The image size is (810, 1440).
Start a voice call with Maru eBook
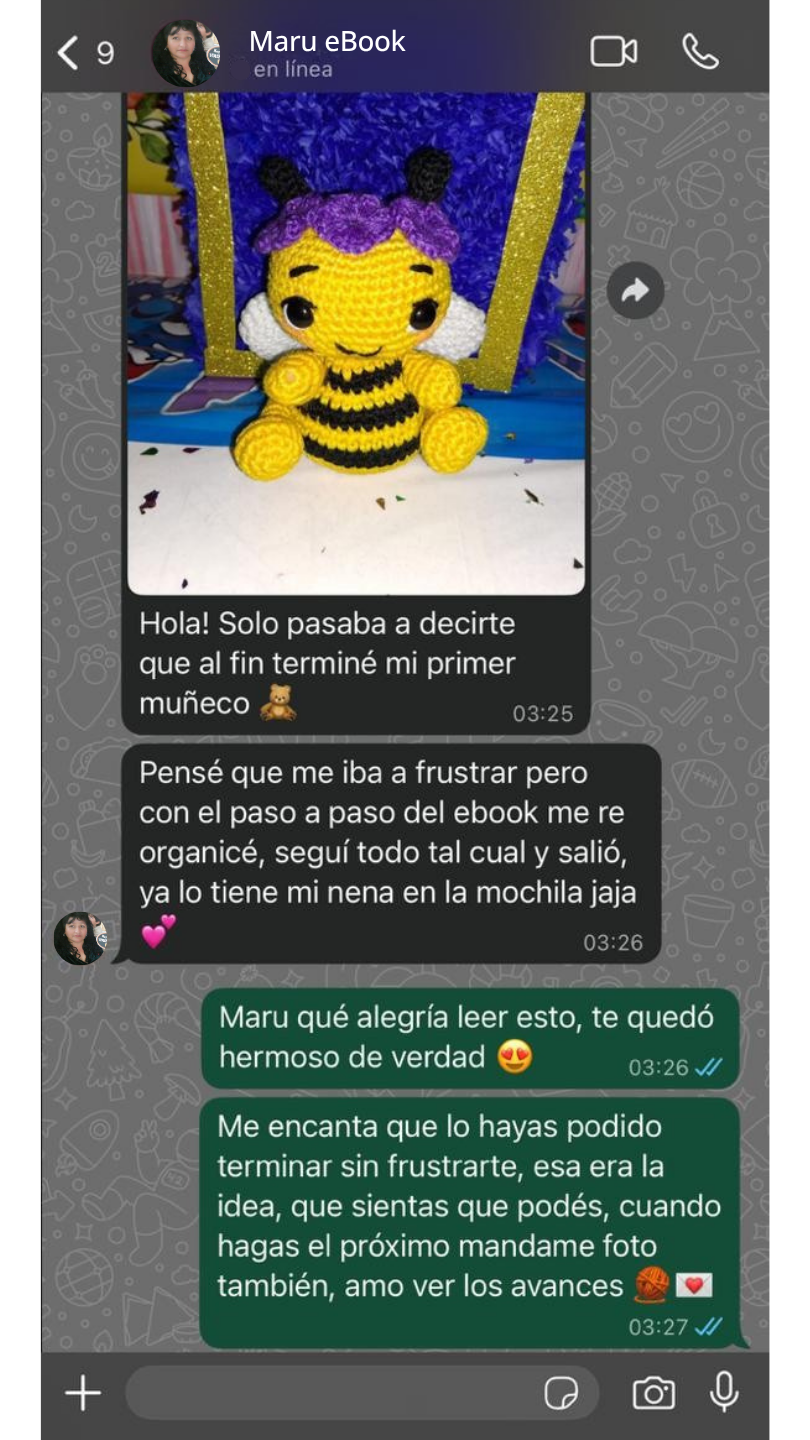(700, 52)
